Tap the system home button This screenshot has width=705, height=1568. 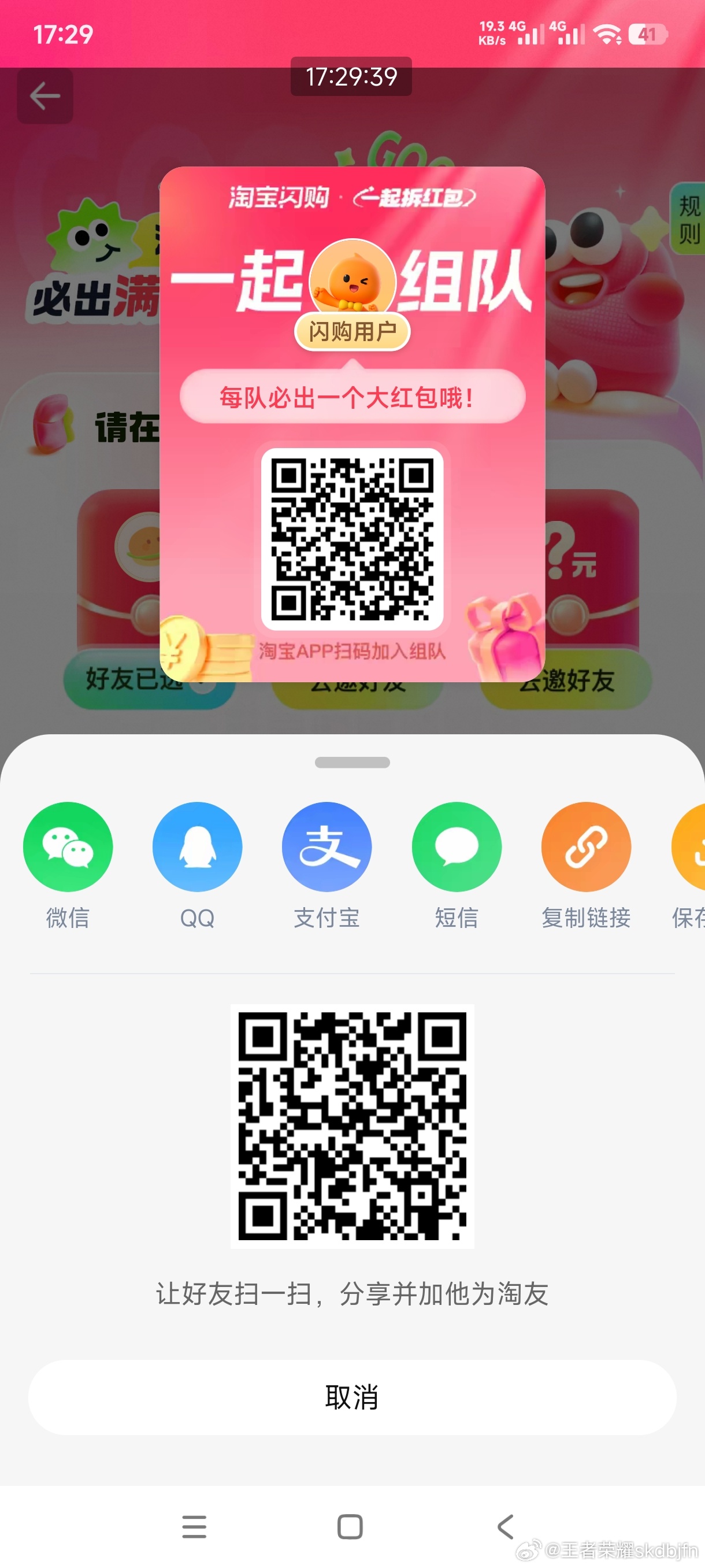pyautogui.click(x=350, y=1526)
